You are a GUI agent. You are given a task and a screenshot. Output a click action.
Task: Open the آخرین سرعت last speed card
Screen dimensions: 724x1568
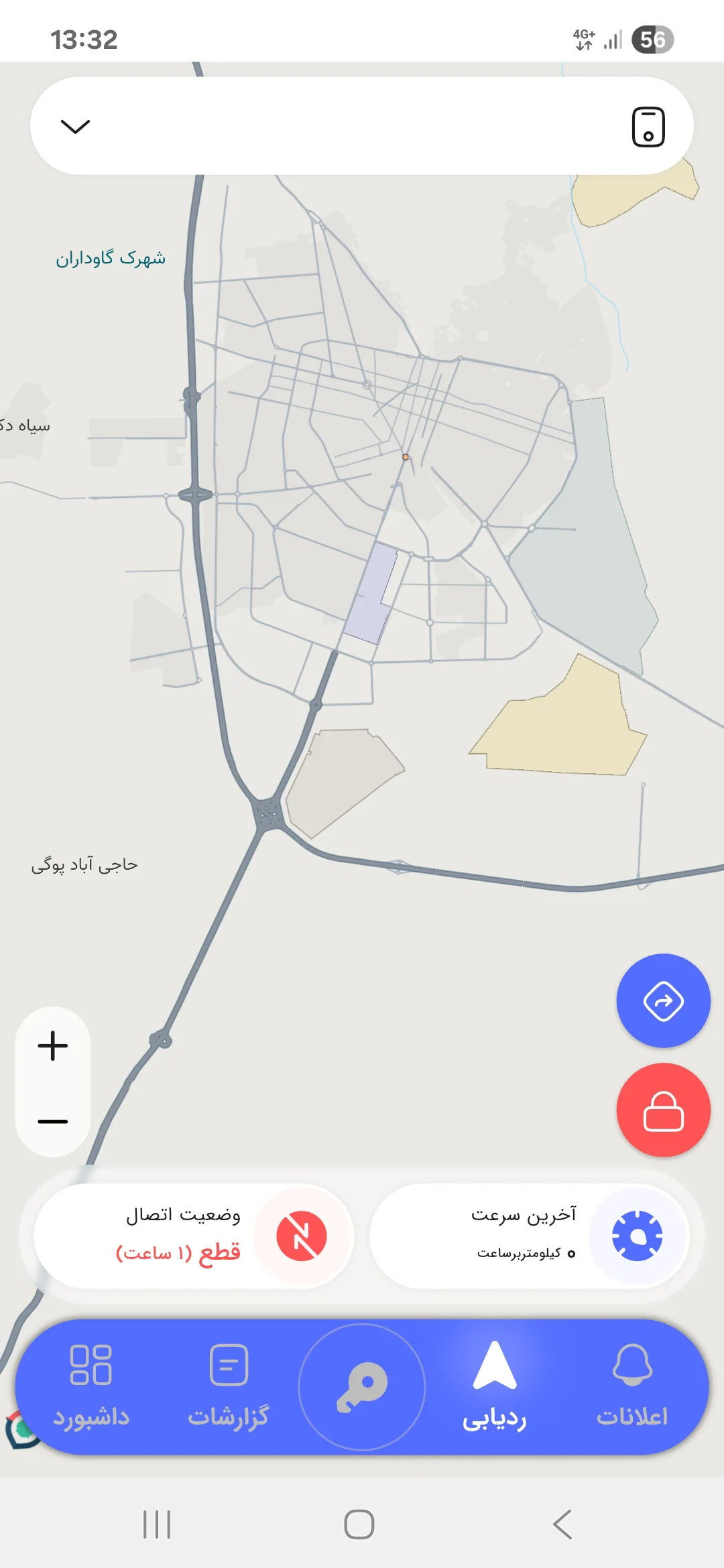click(530, 1235)
